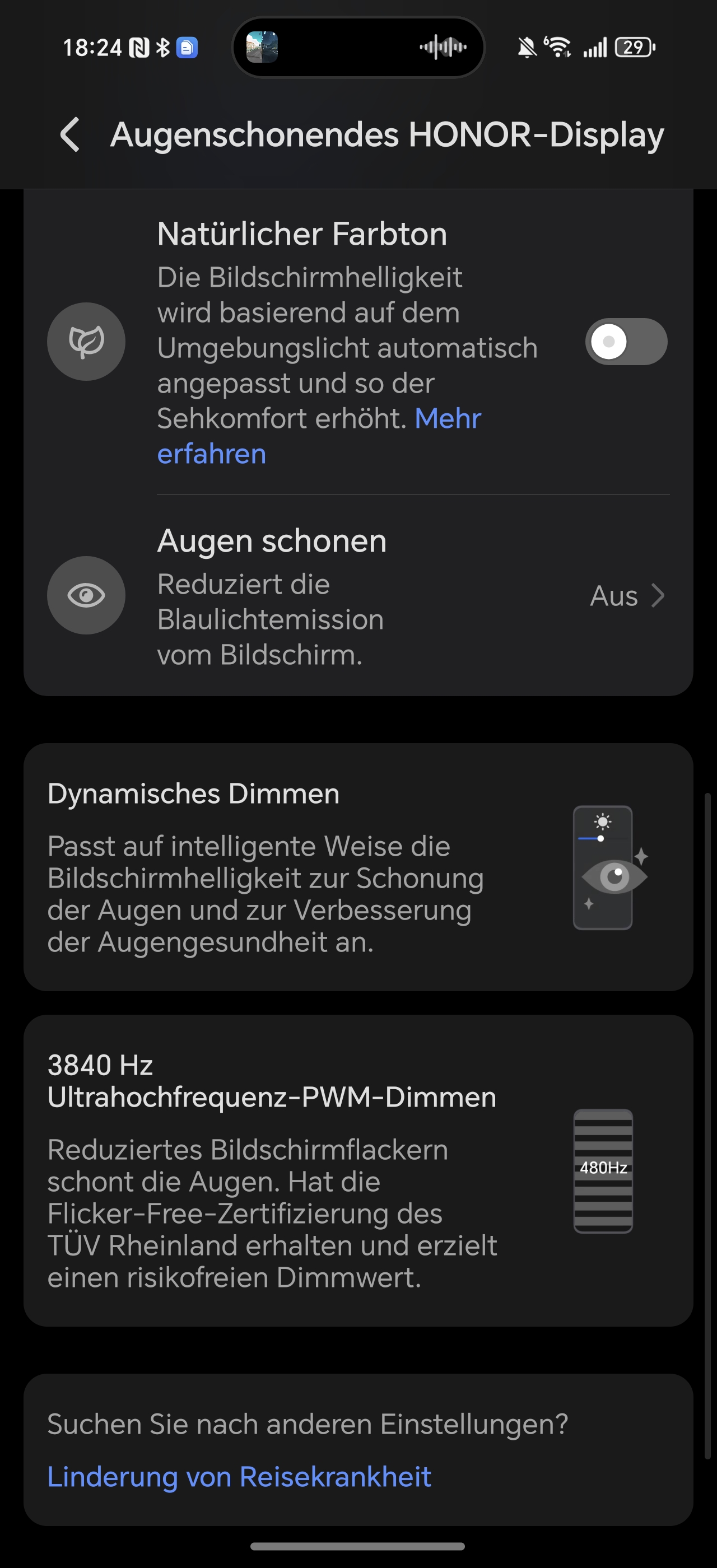The image size is (717, 1568).
Task: Open the Mehr erfahren link
Action: tap(319, 436)
